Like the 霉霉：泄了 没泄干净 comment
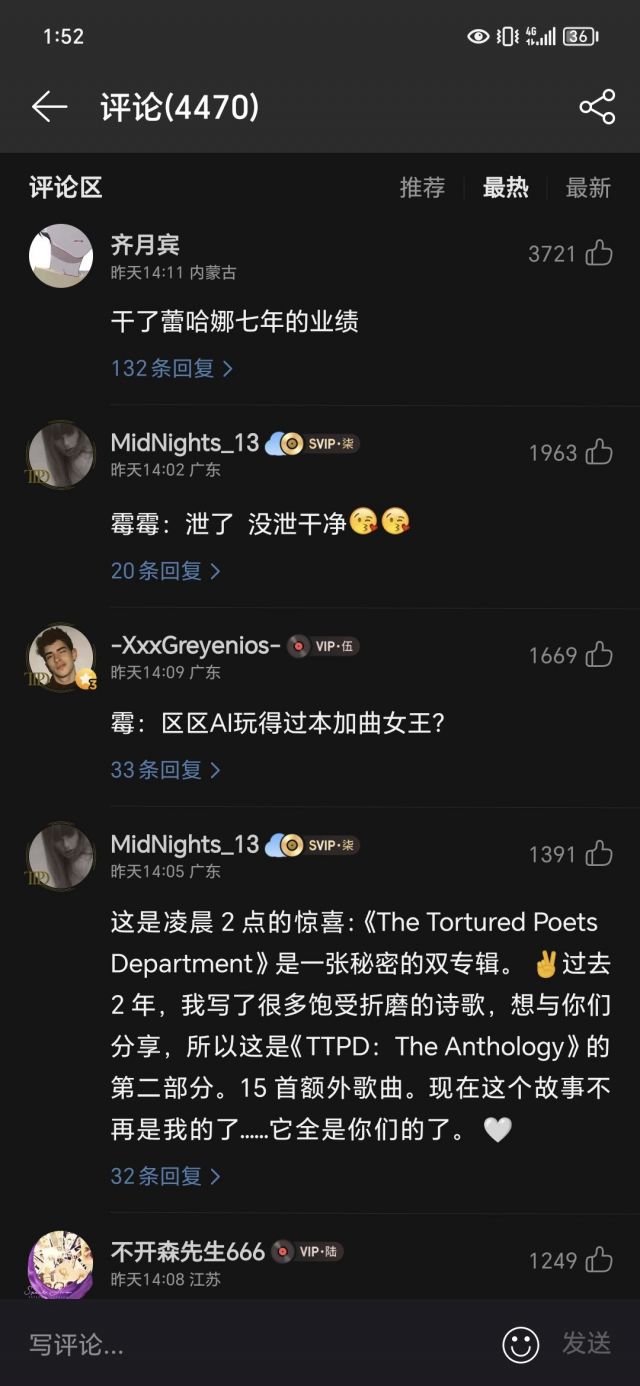The image size is (640, 1386). pyautogui.click(x=599, y=453)
